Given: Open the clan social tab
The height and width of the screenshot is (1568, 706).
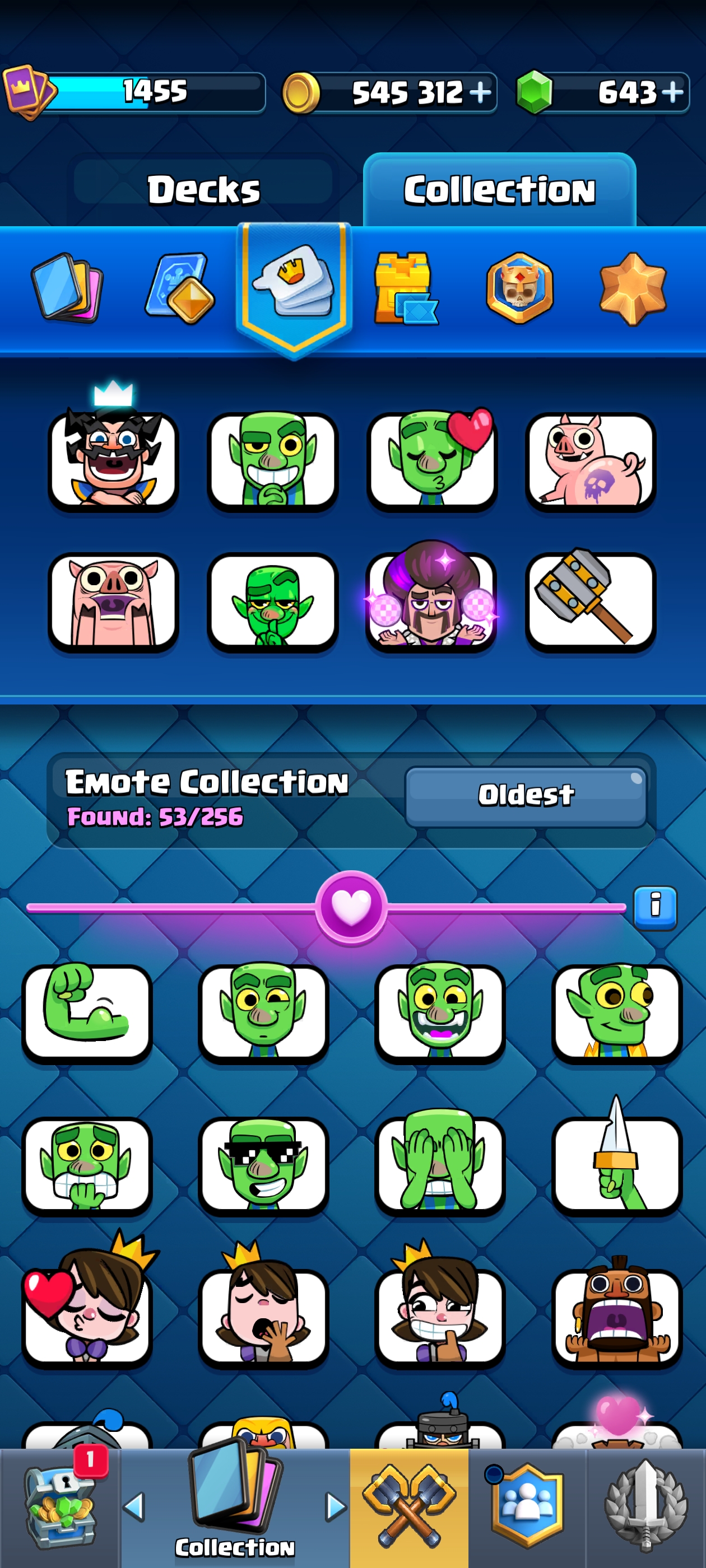Looking at the screenshot, I should 527,1507.
